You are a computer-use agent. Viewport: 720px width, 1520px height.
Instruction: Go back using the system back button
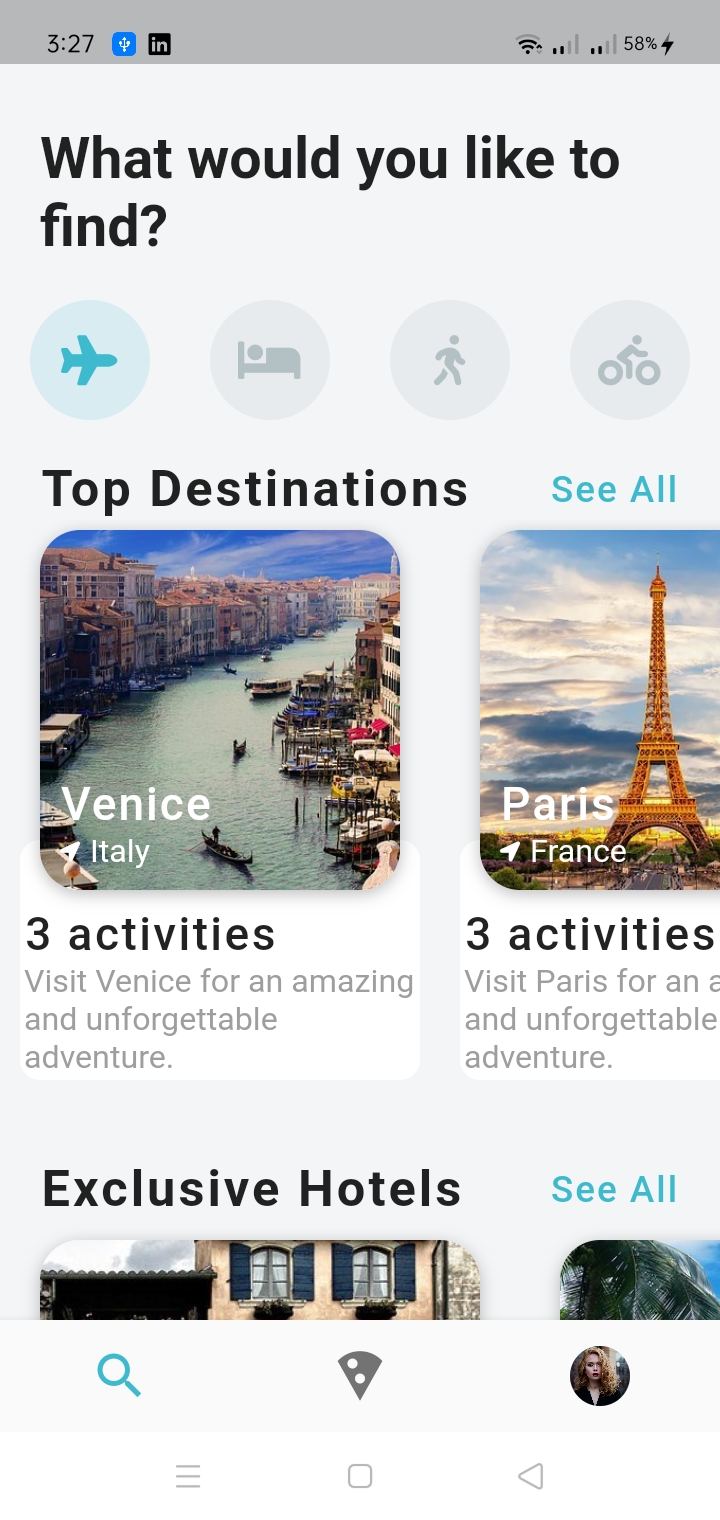[531, 1476]
